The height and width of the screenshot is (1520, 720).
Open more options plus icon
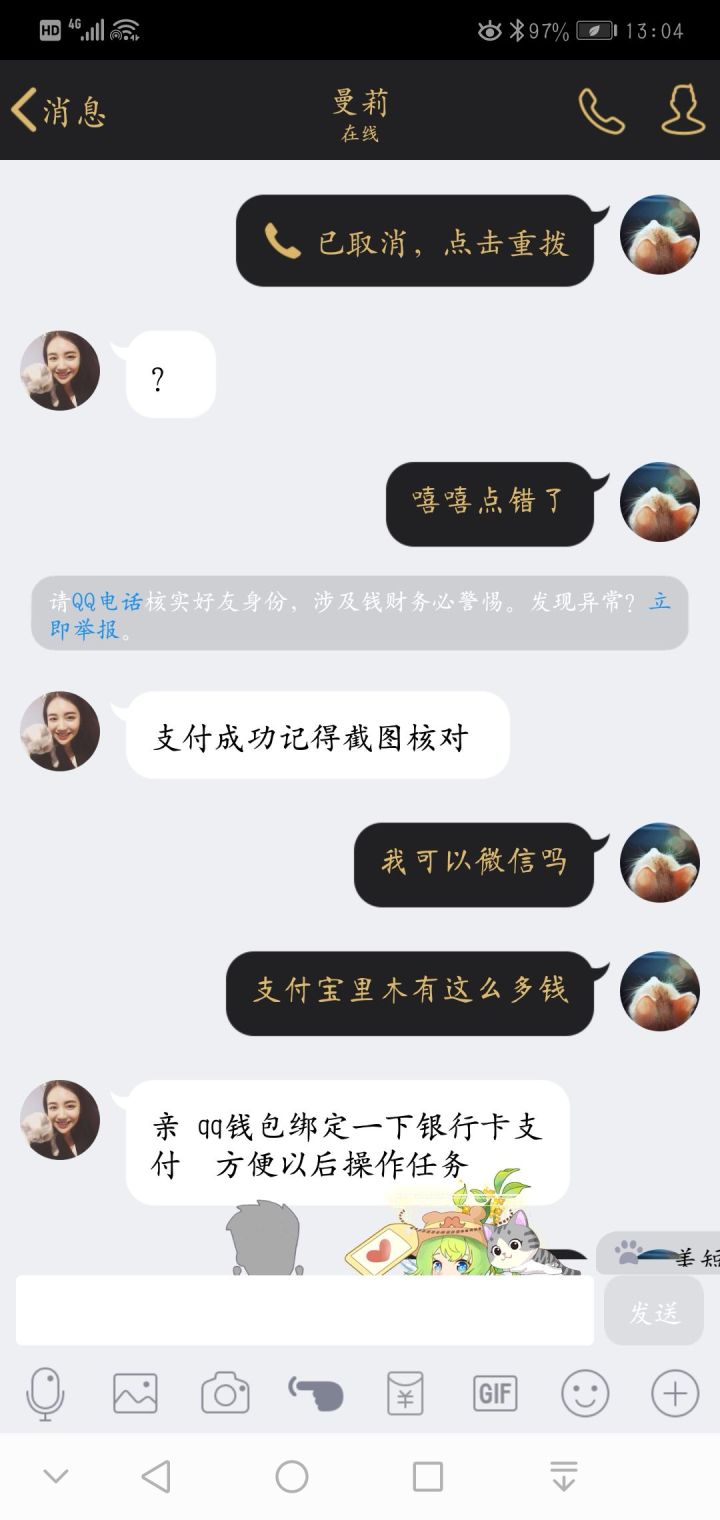coord(675,1393)
